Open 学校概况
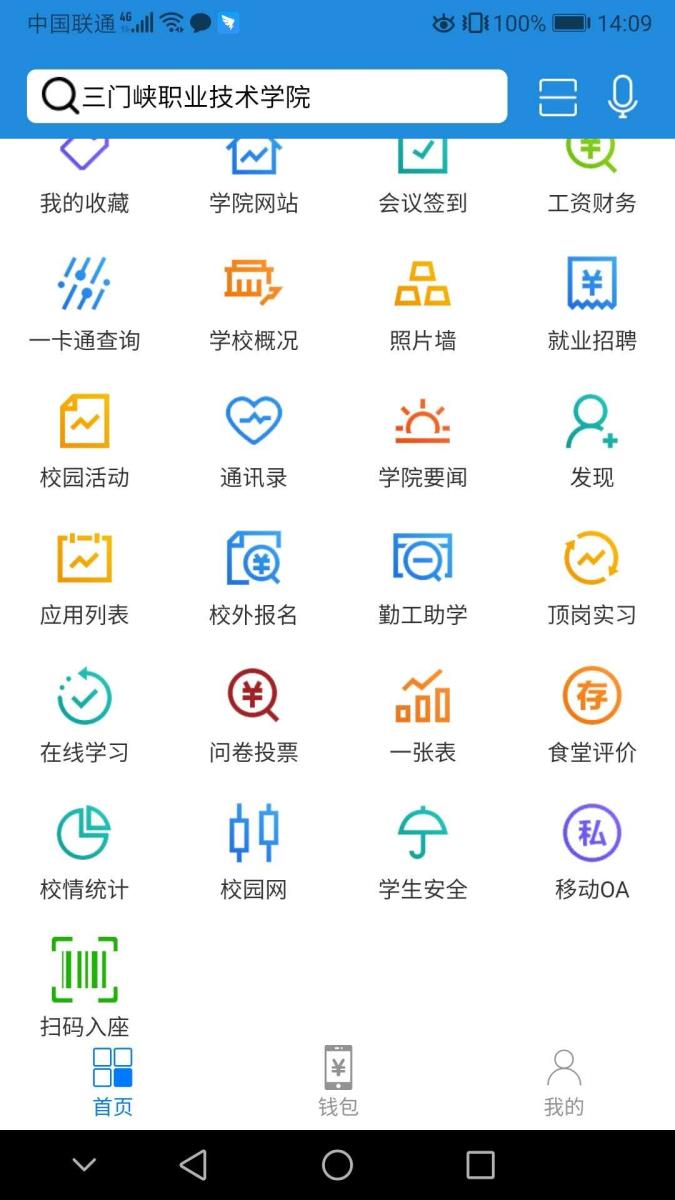The height and width of the screenshot is (1200, 675). 253,304
